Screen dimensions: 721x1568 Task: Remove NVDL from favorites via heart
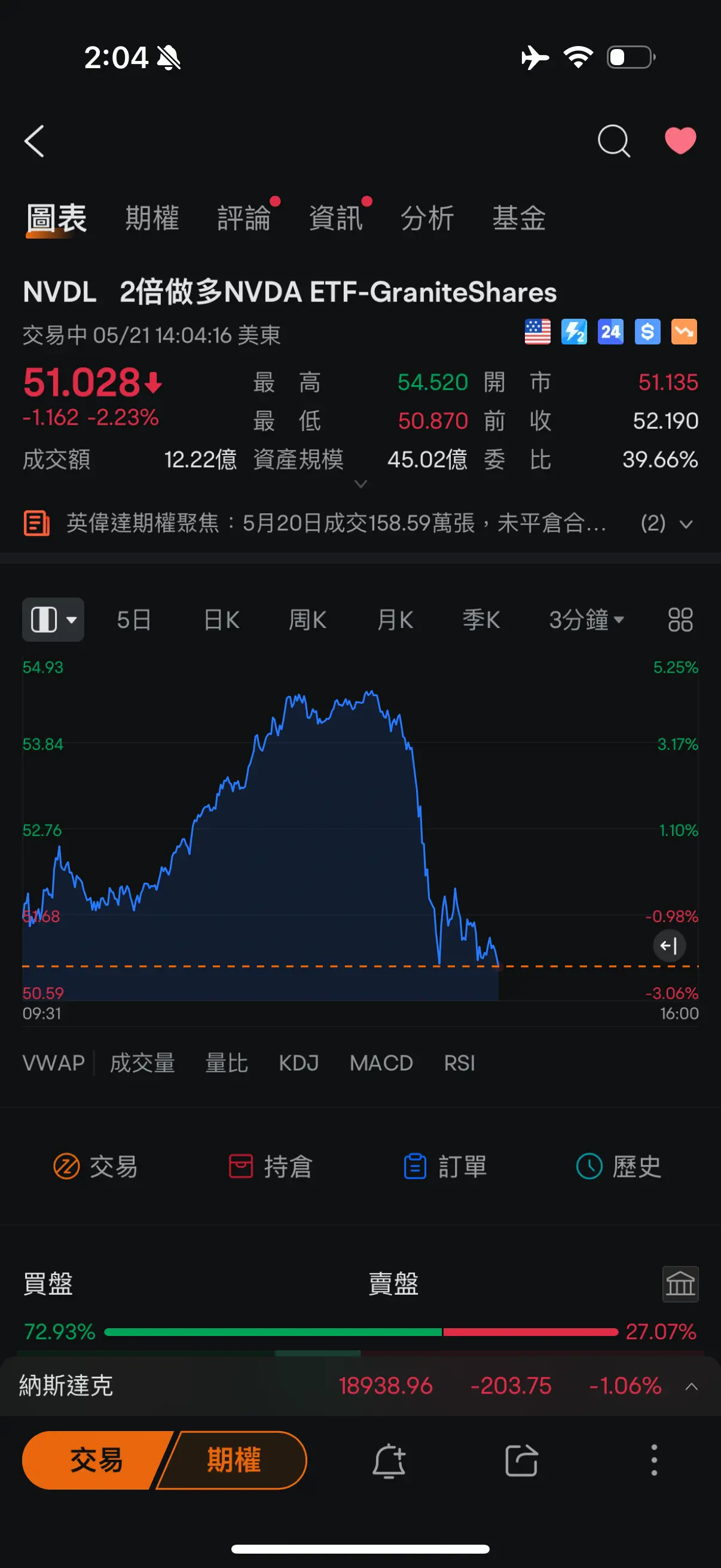(x=680, y=141)
